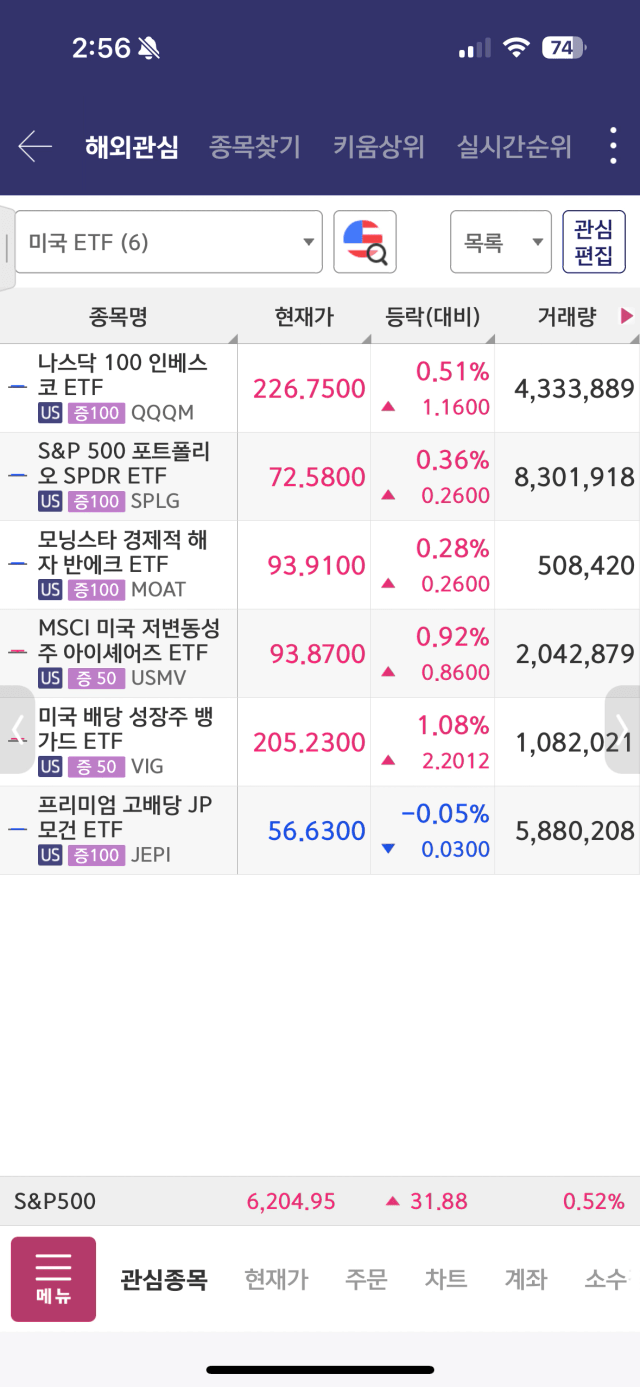Switch to the 키움상위 tab
The height and width of the screenshot is (1387, 640).
tap(379, 147)
